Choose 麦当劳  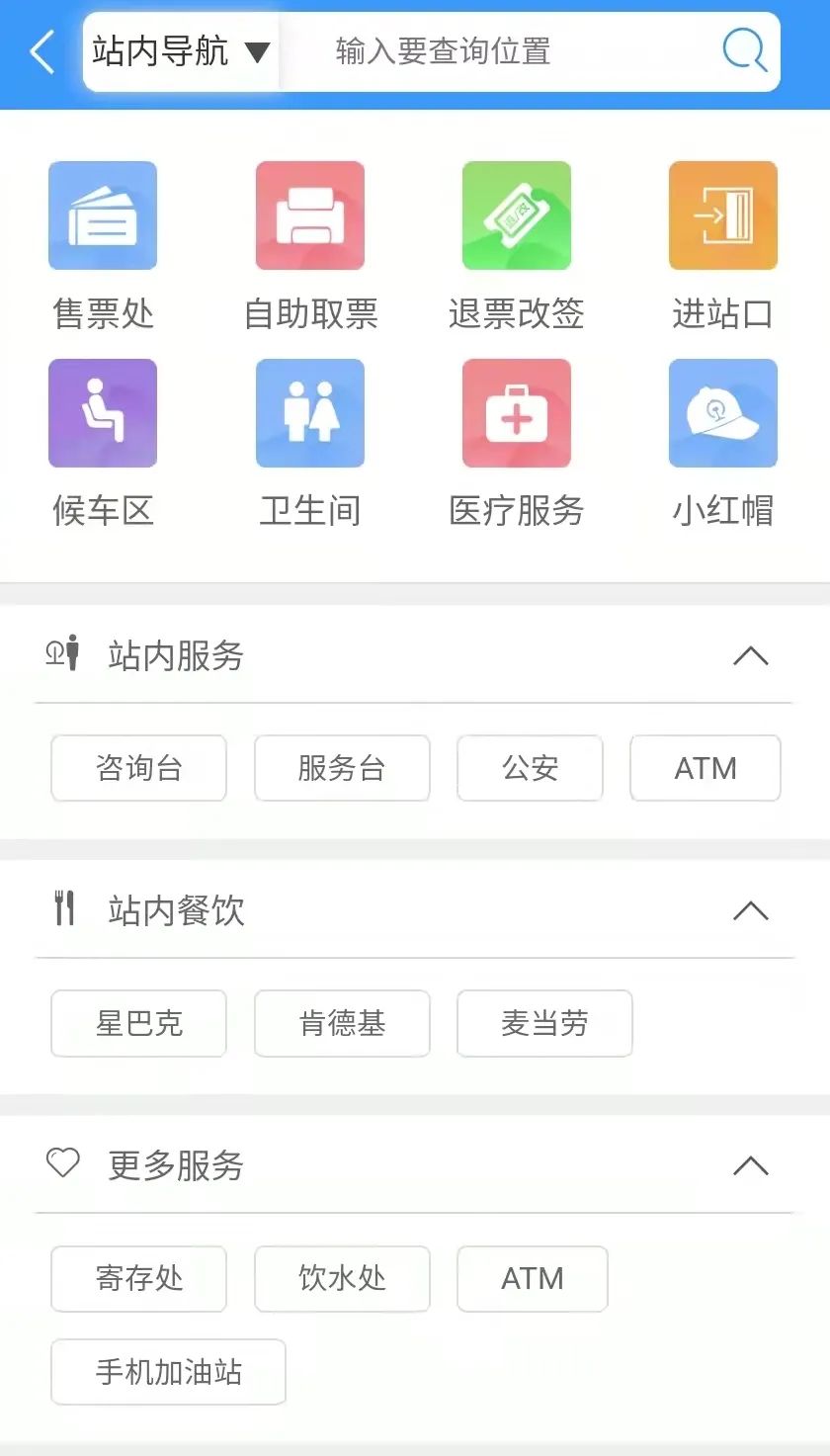tap(544, 1023)
